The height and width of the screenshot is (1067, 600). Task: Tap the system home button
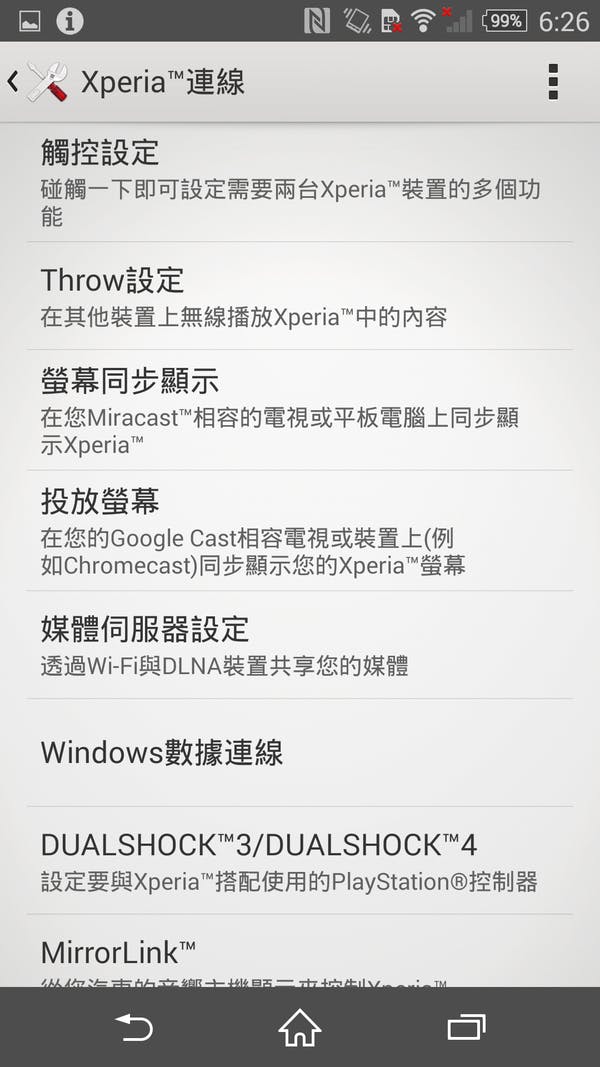pos(300,1027)
